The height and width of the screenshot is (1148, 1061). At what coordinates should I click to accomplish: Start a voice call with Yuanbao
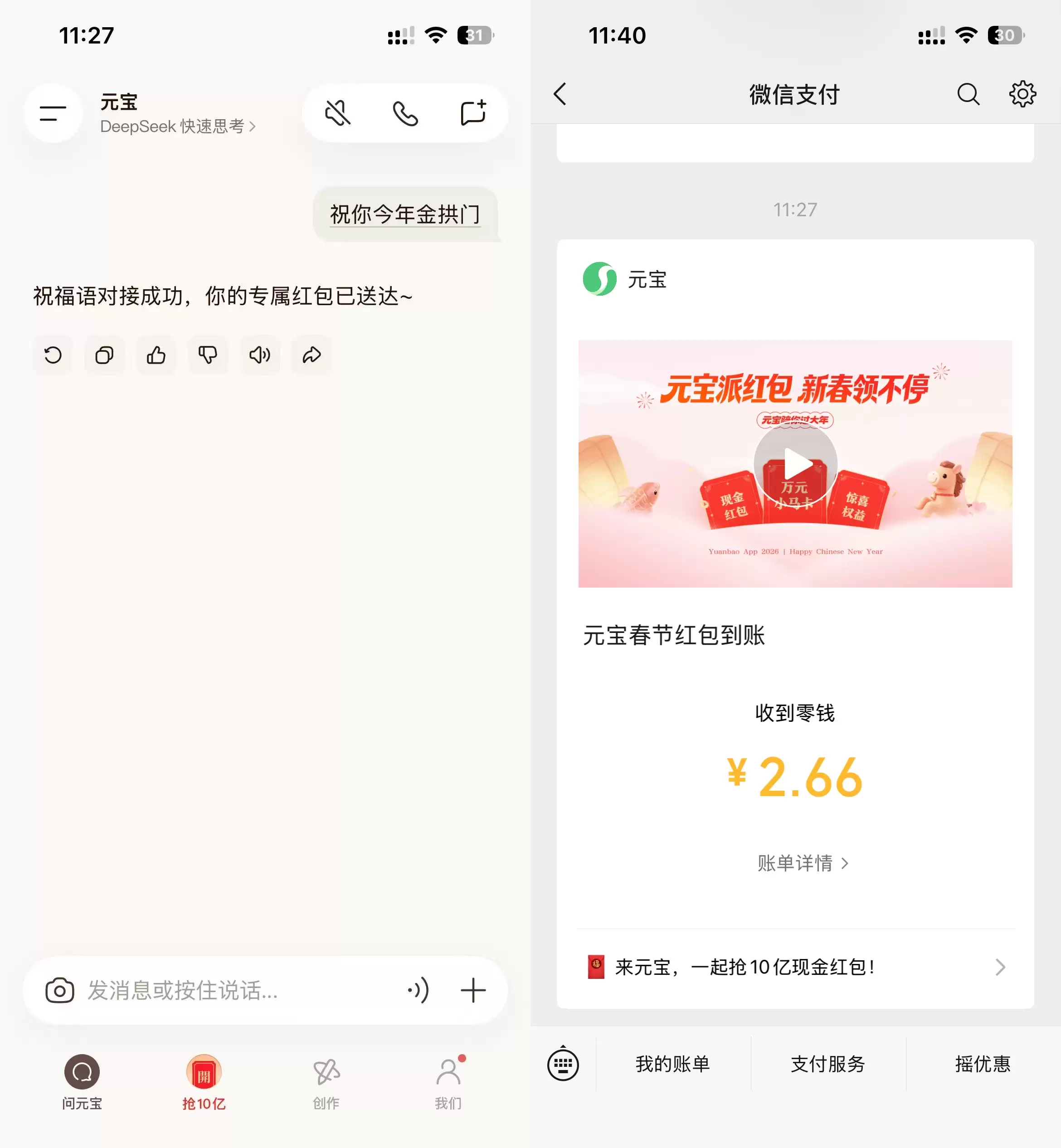coord(405,113)
